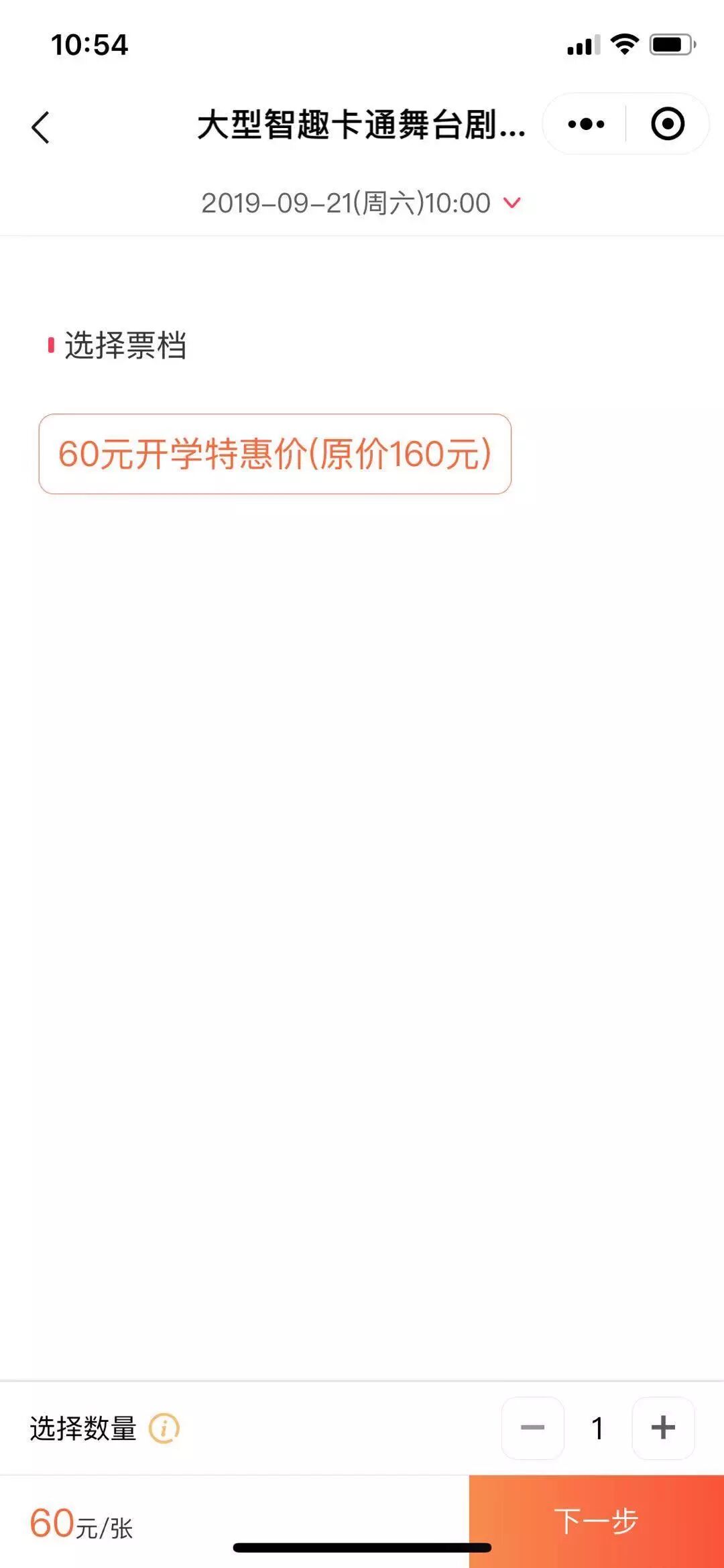Image resolution: width=724 pixels, height=1568 pixels.
Task: Select the 60元开学特惠价 ticket tier
Action: click(x=275, y=454)
